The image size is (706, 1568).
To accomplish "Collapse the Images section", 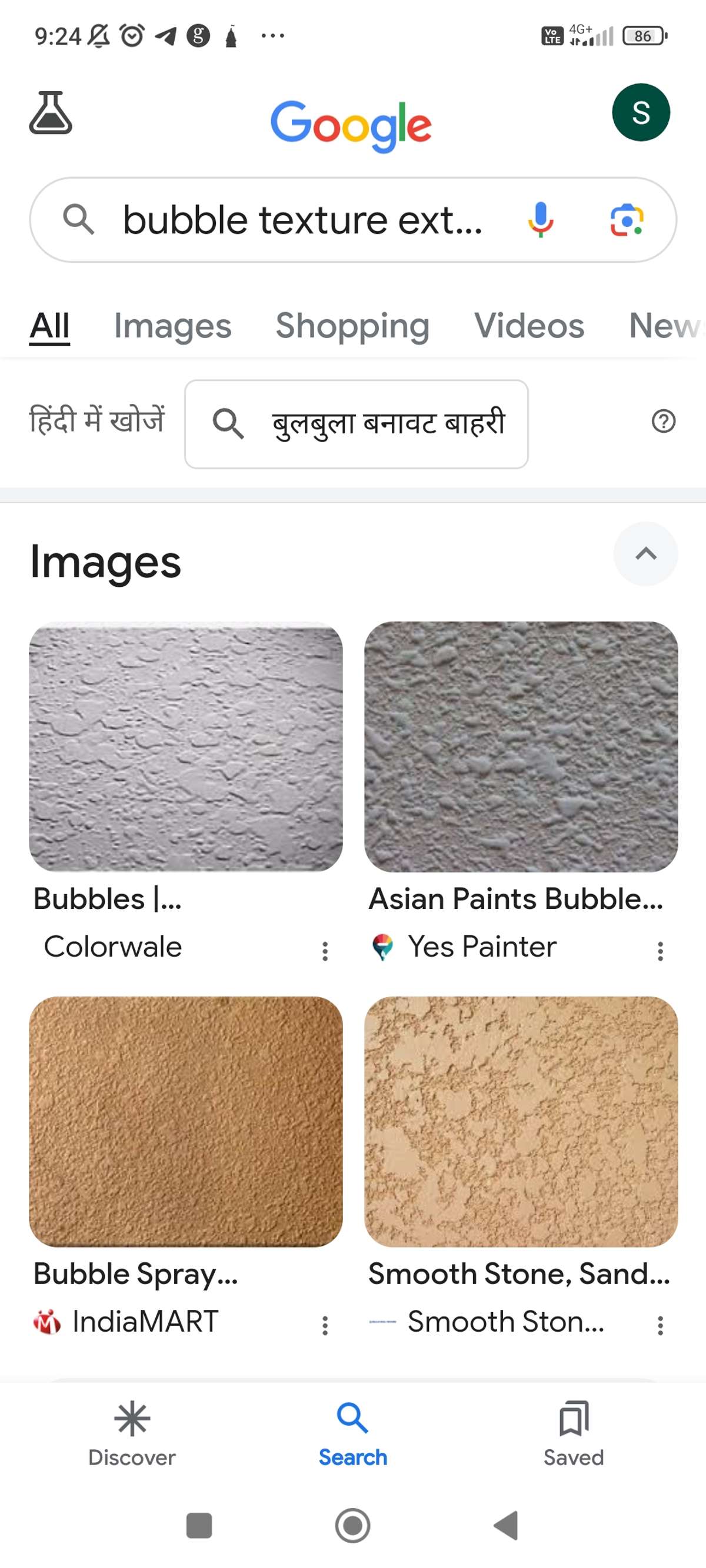I will pos(645,553).
